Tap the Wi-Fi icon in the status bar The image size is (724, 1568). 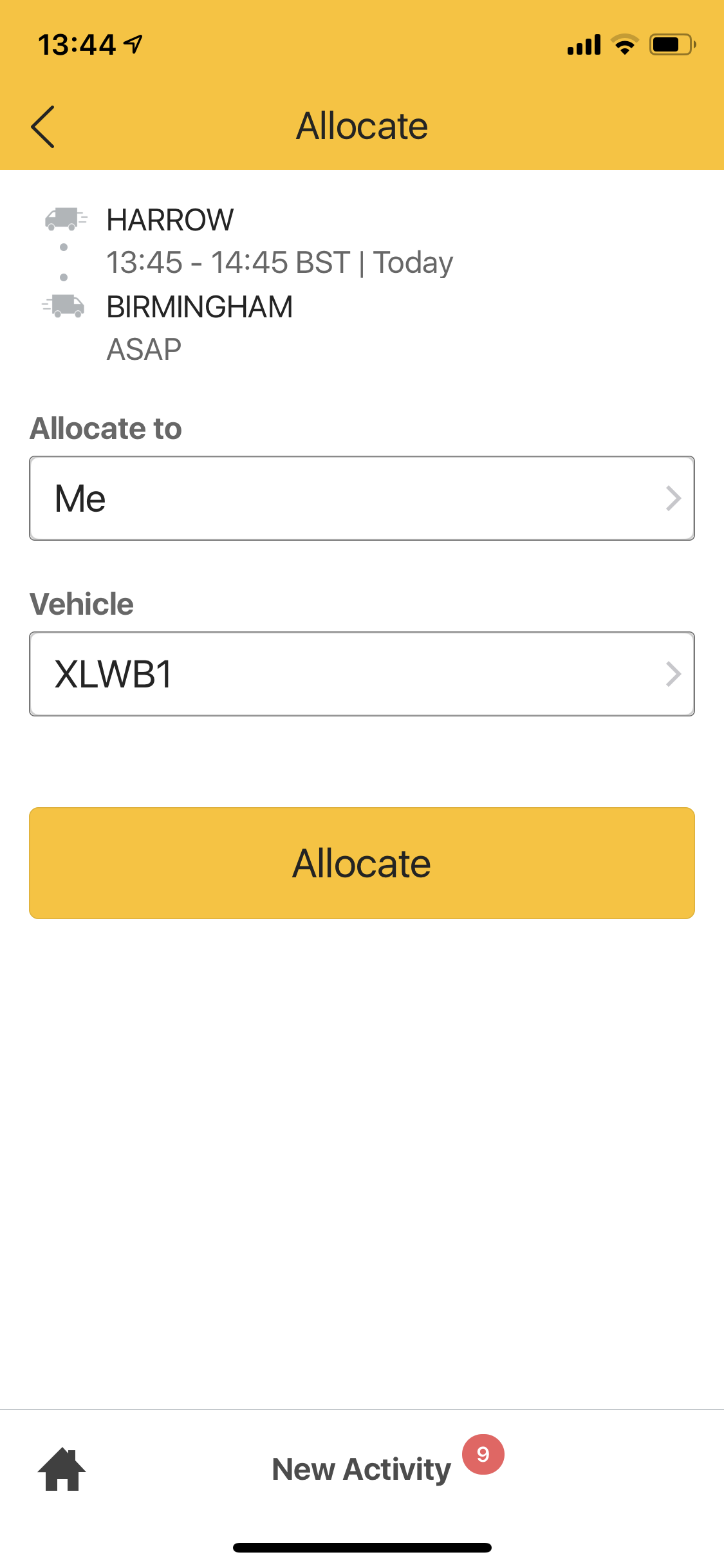(623, 44)
